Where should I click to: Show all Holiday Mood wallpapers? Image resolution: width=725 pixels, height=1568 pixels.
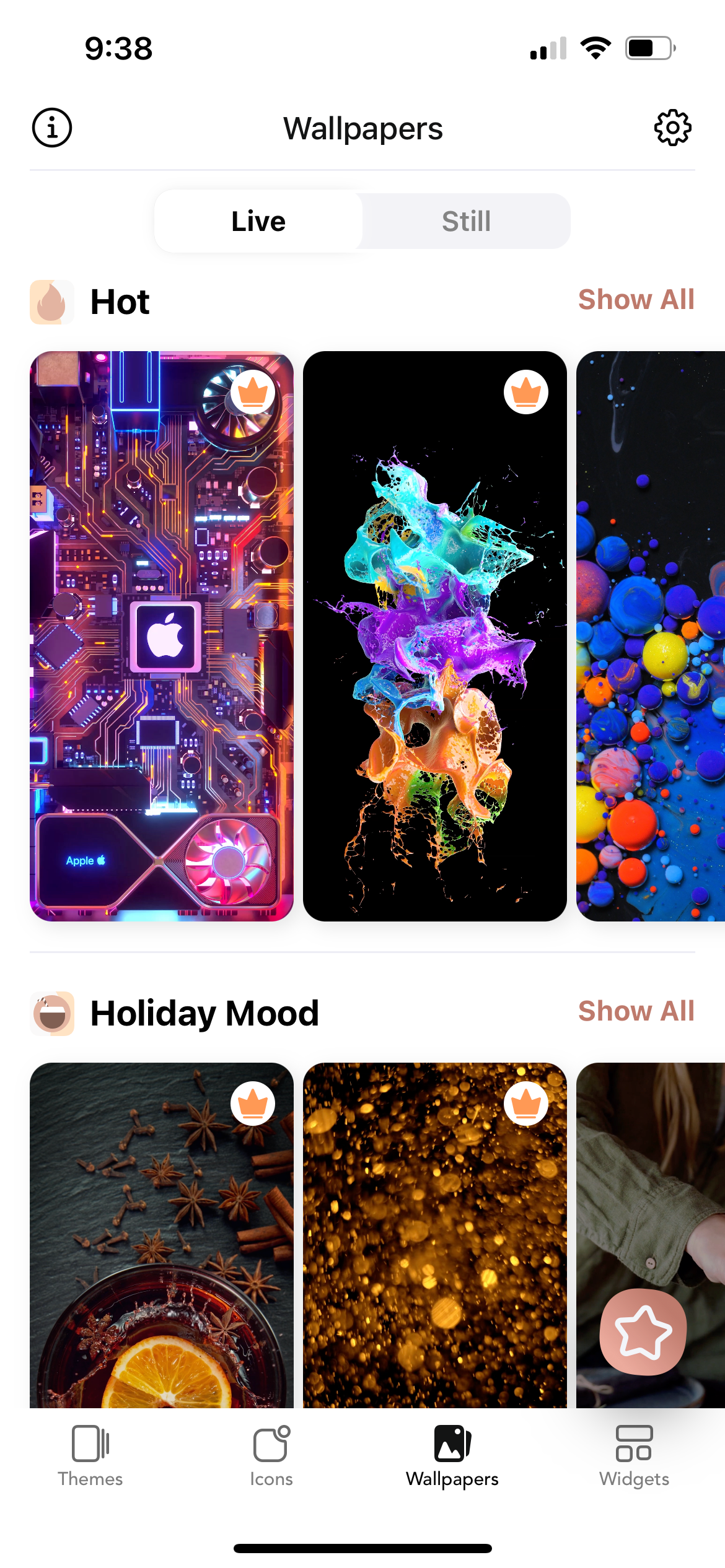(636, 1011)
